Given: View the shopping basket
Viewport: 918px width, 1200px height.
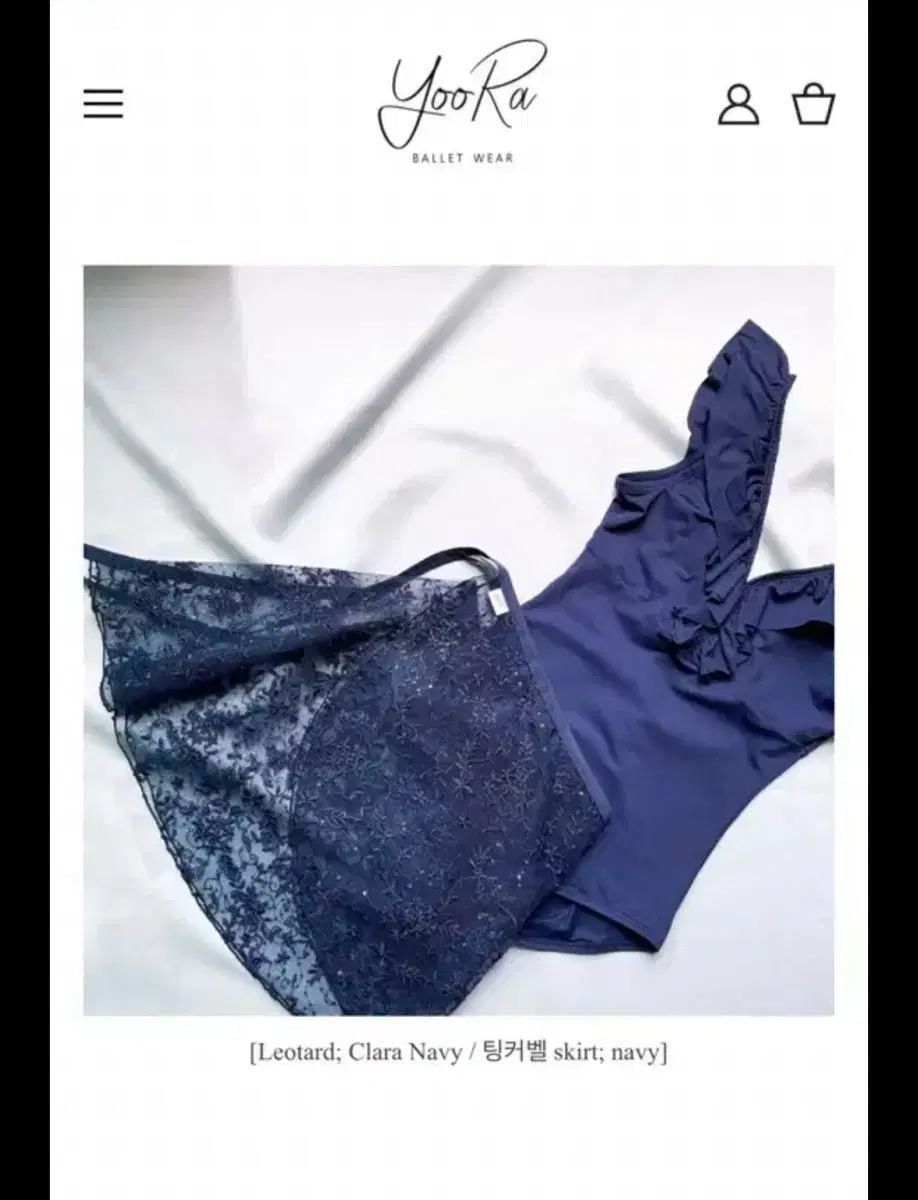Looking at the screenshot, I should (x=813, y=104).
